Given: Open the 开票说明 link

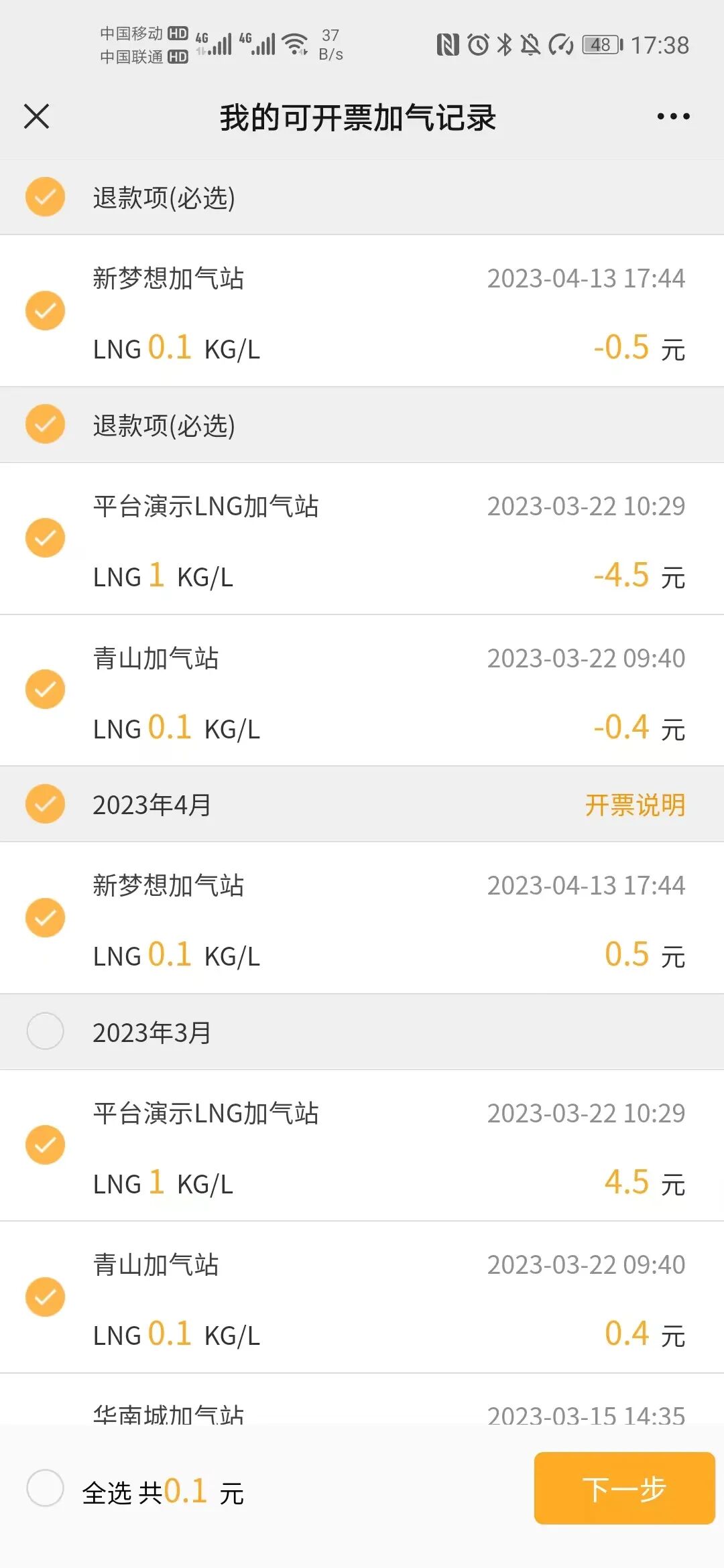Looking at the screenshot, I should [x=635, y=805].
